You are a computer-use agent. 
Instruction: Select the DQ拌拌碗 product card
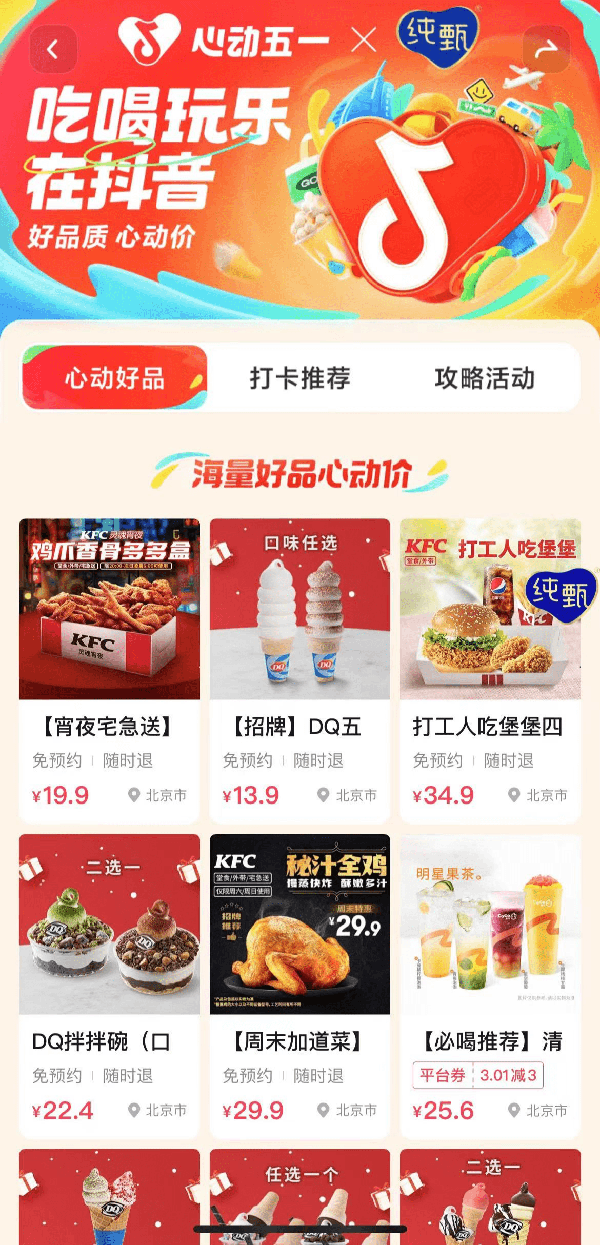109,985
